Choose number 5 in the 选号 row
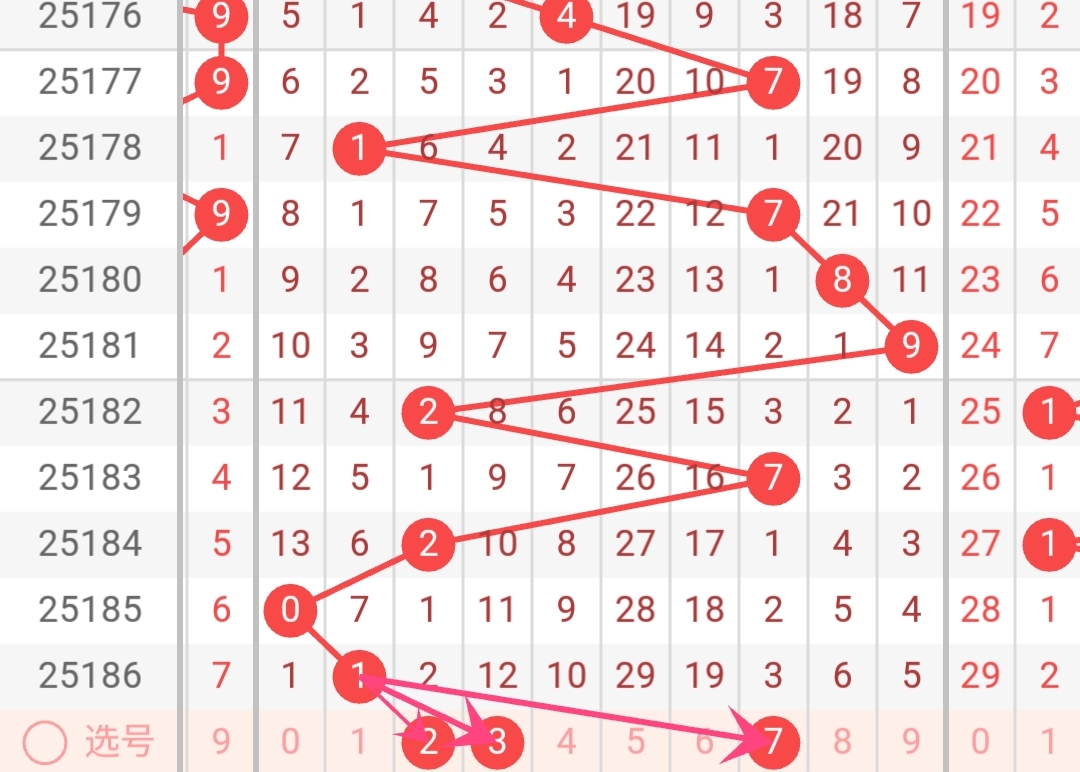This screenshot has height=772, width=1080. tap(635, 742)
